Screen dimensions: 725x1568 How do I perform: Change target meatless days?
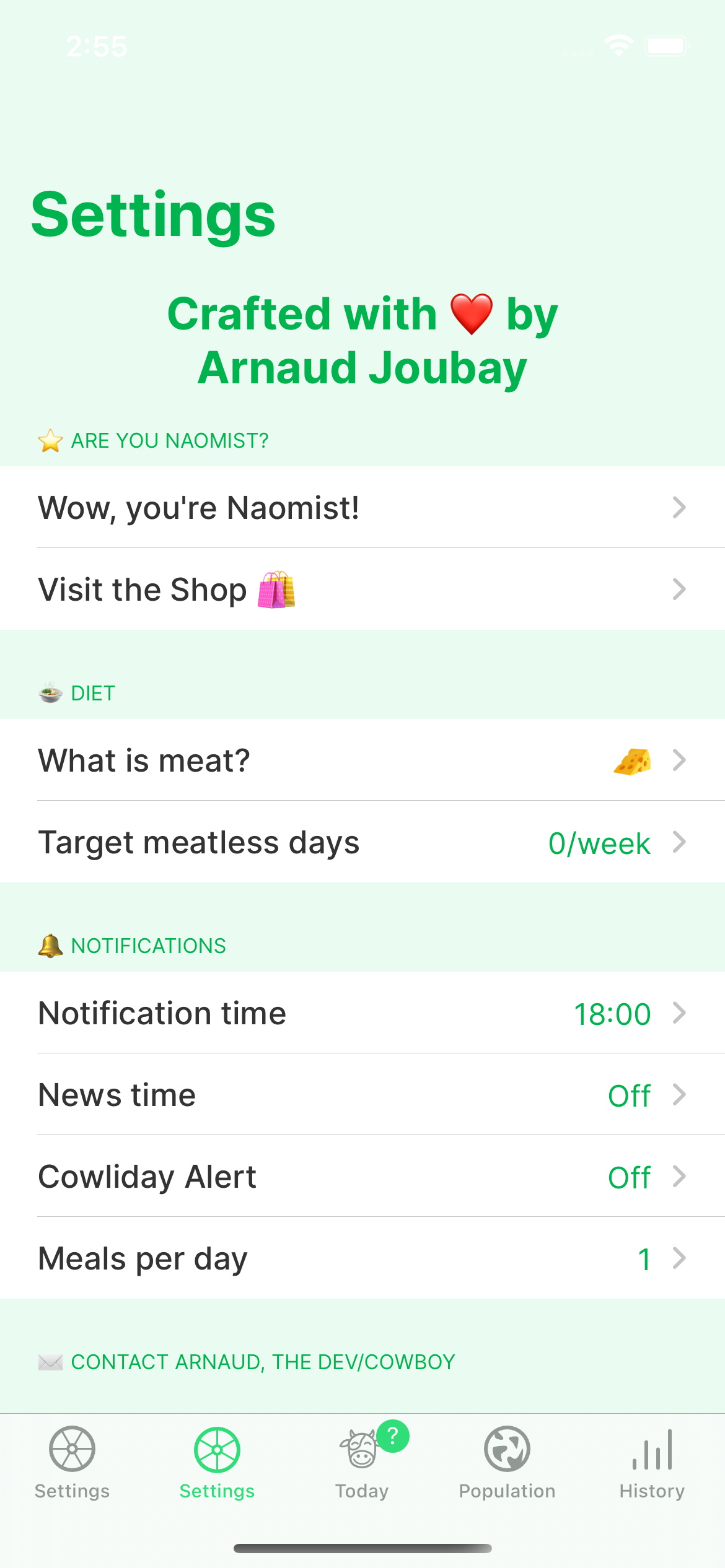point(362,842)
